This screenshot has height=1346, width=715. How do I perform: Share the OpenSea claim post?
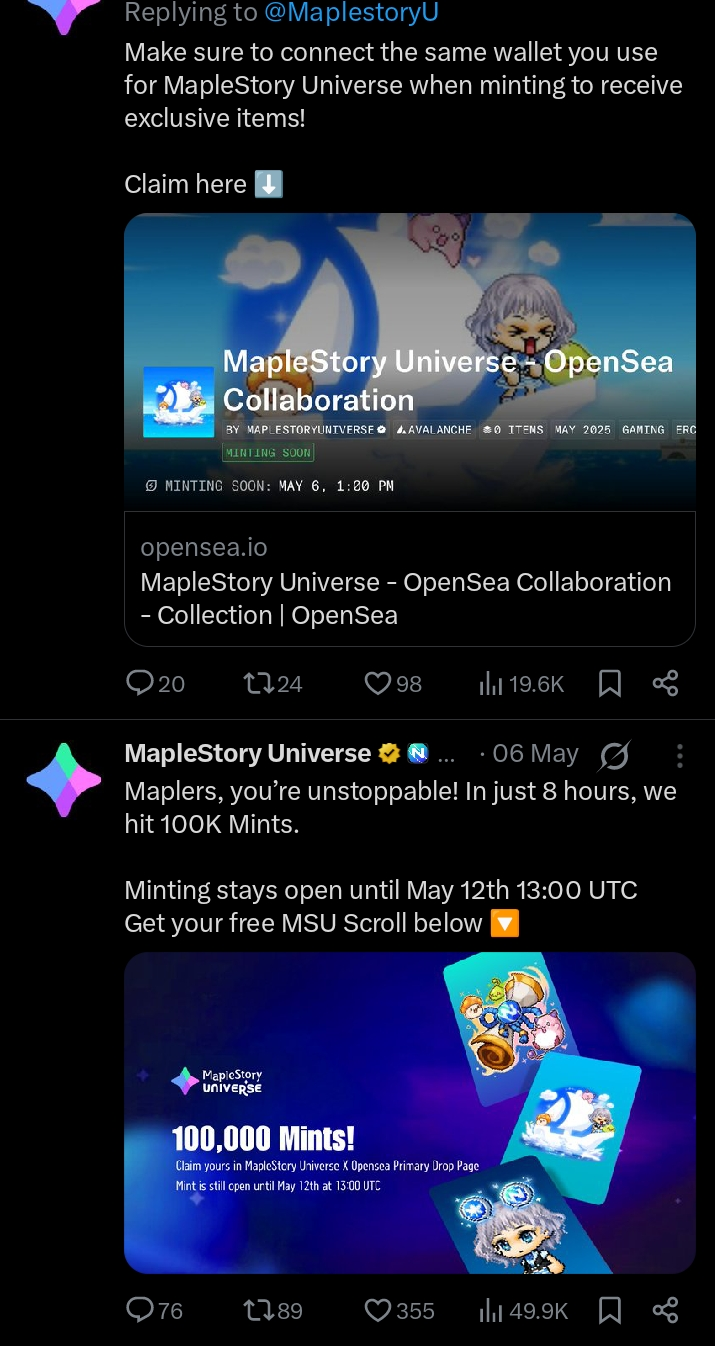tap(666, 683)
